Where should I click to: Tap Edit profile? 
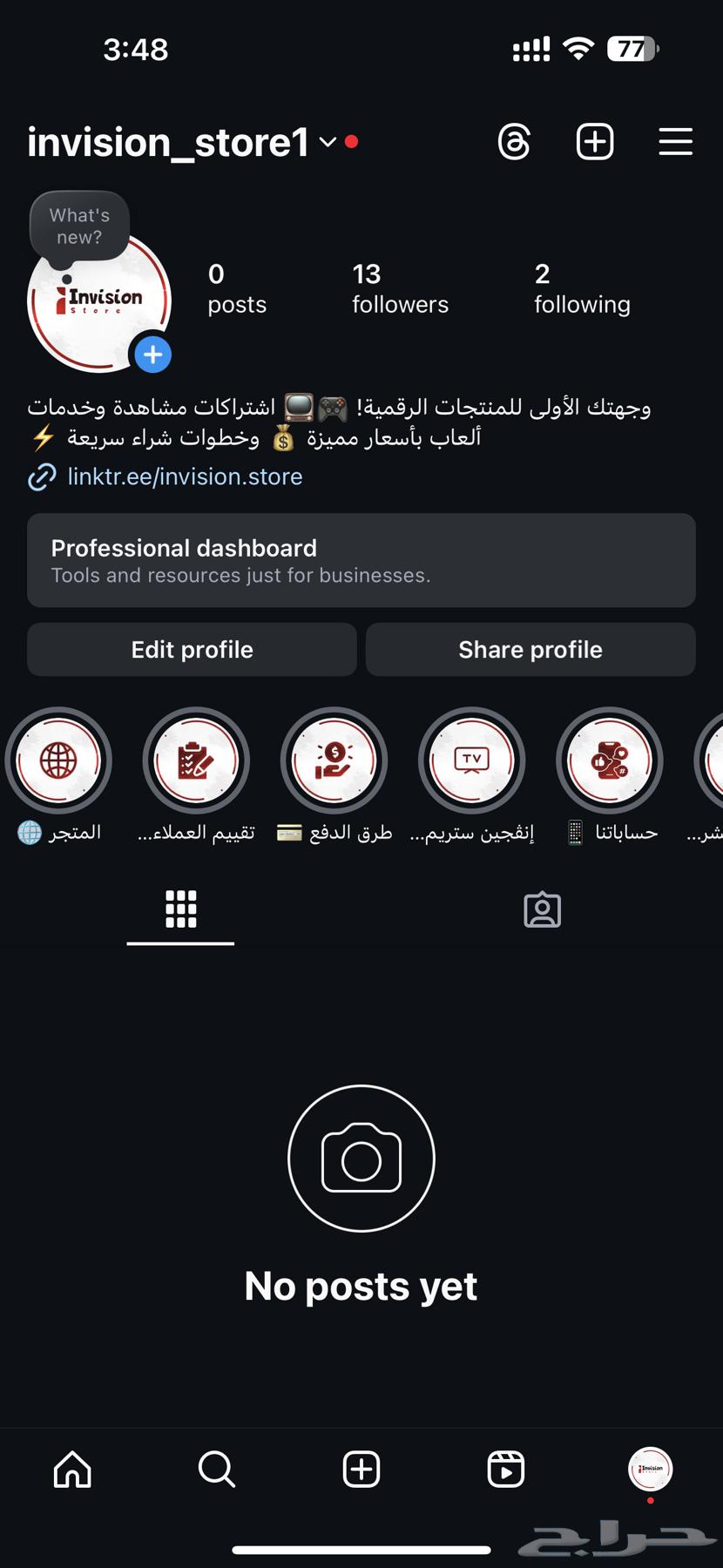click(x=192, y=650)
